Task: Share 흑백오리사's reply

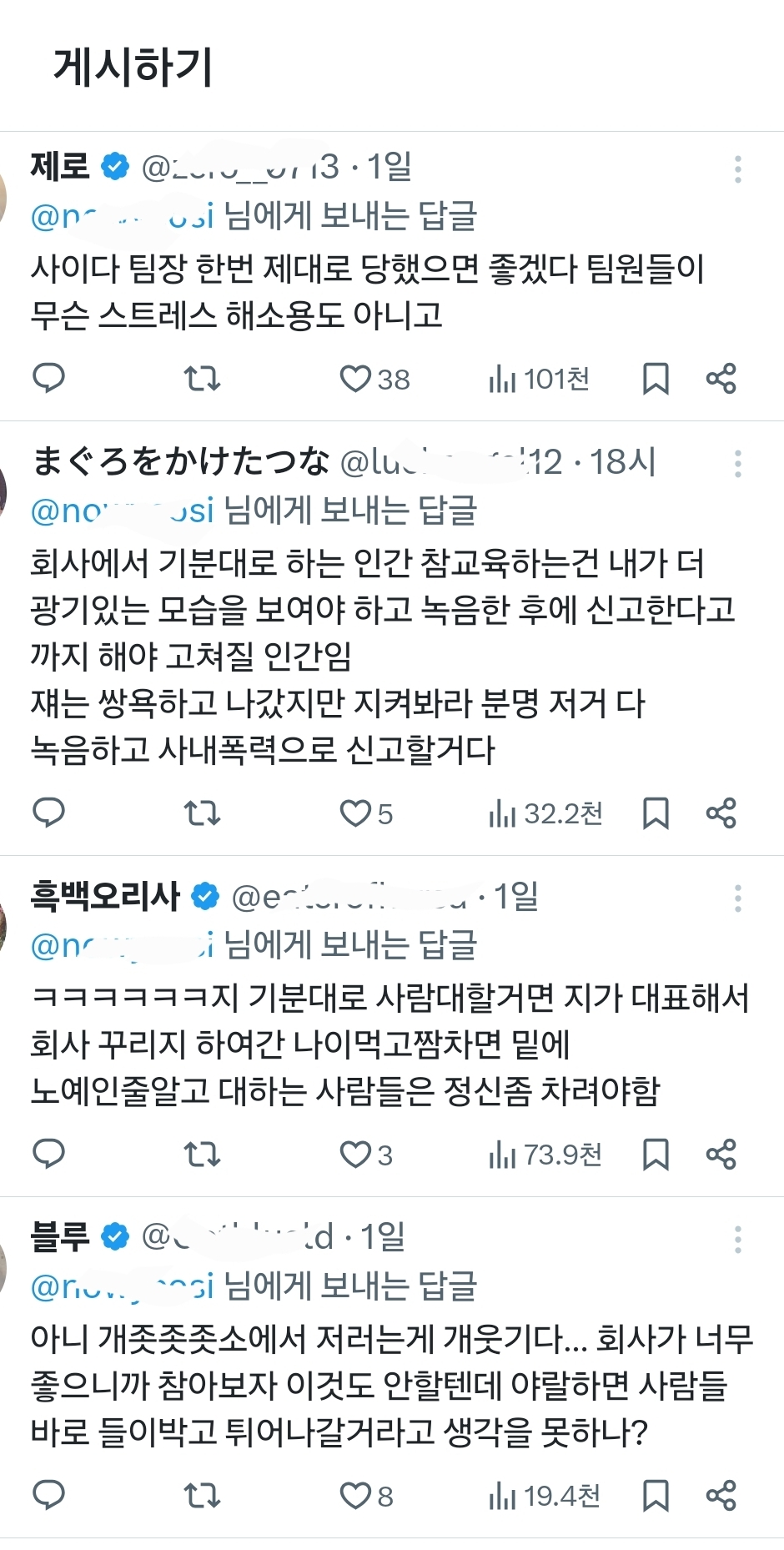Action: tap(721, 1154)
